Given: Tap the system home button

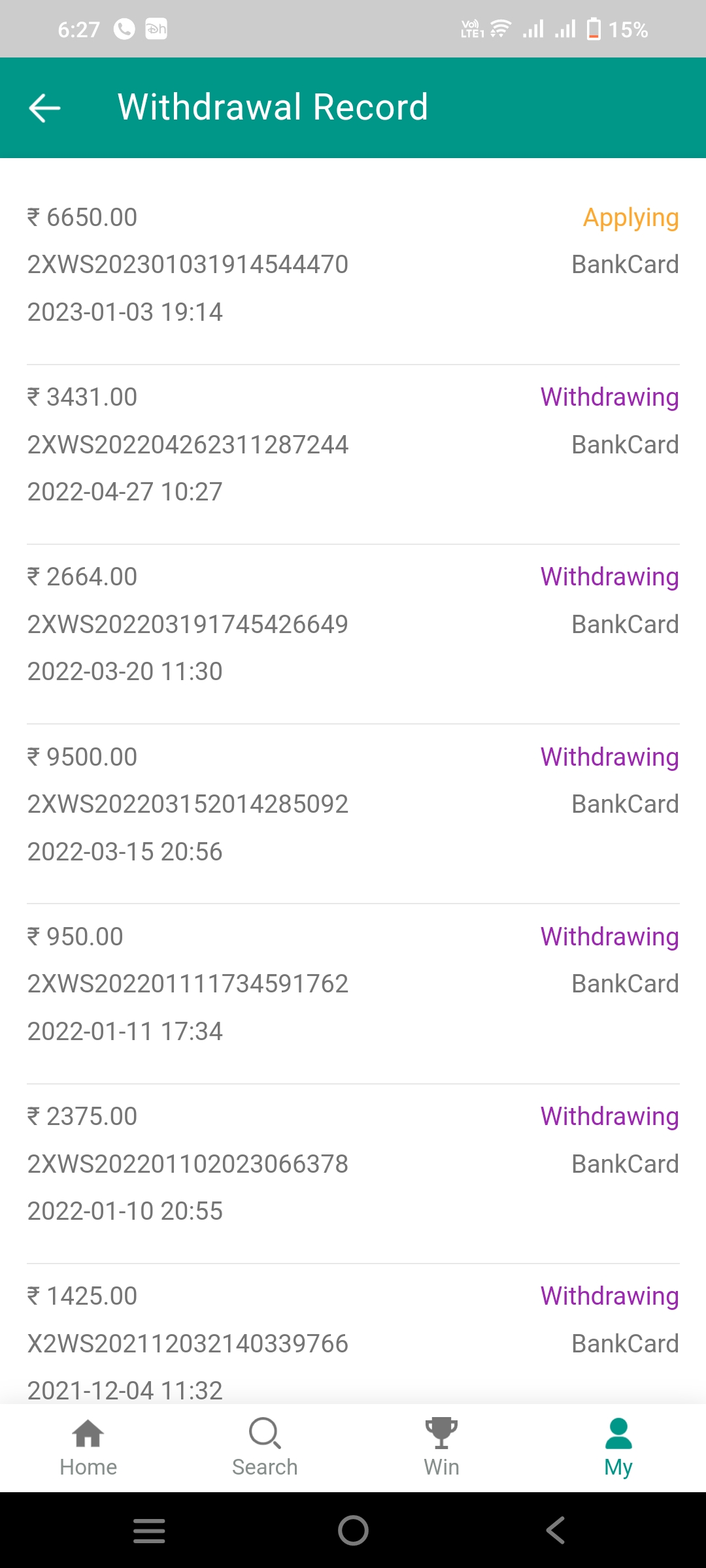Looking at the screenshot, I should [x=353, y=1530].
